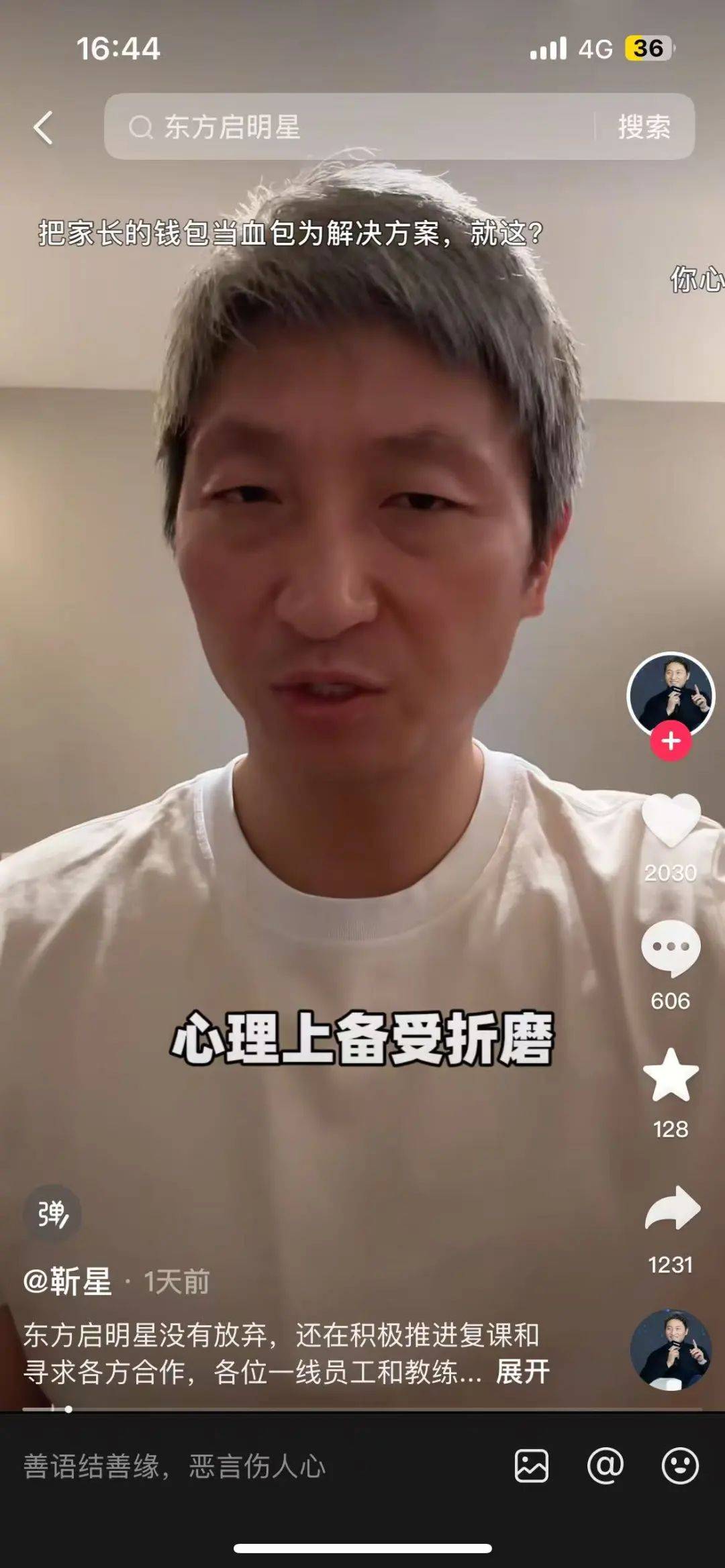Toggle the 弹 danmaku button
Screen dimensions: 725x1568
tap(52, 1214)
